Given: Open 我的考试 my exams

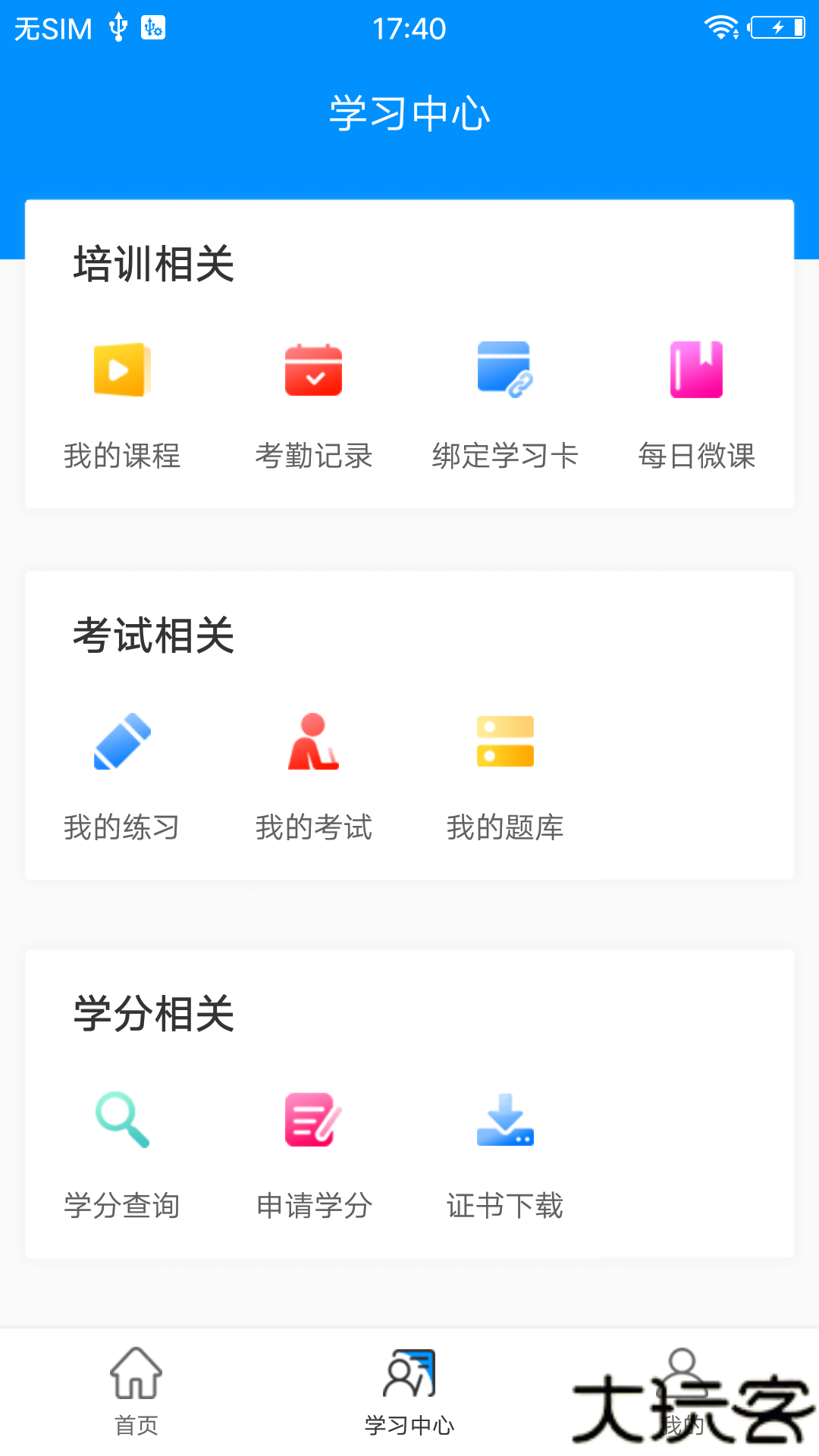Looking at the screenshot, I should pos(313,773).
